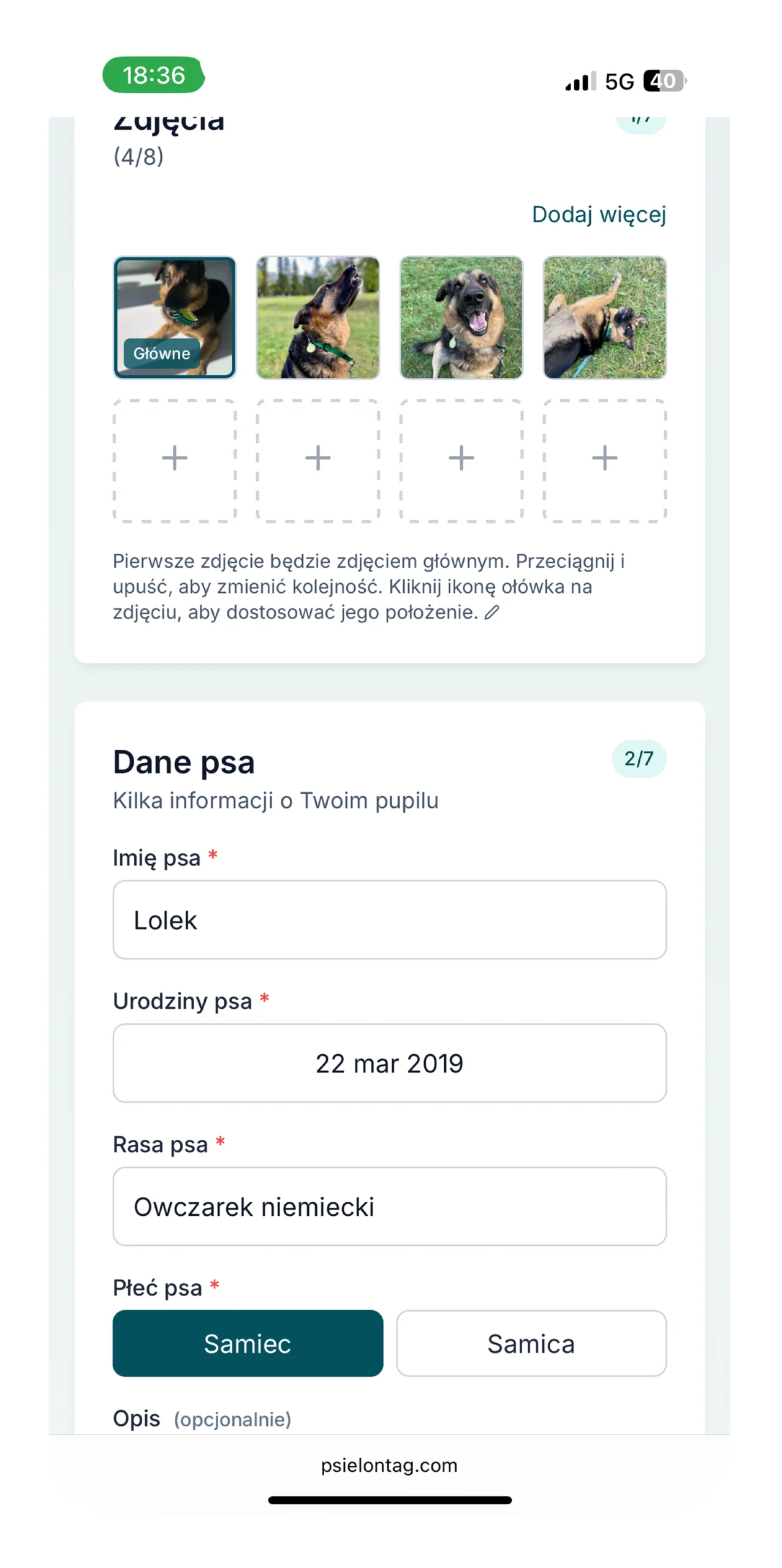Open the photo of dog rolling on grass
The image size is (782, 1568).
click(604, 317)
